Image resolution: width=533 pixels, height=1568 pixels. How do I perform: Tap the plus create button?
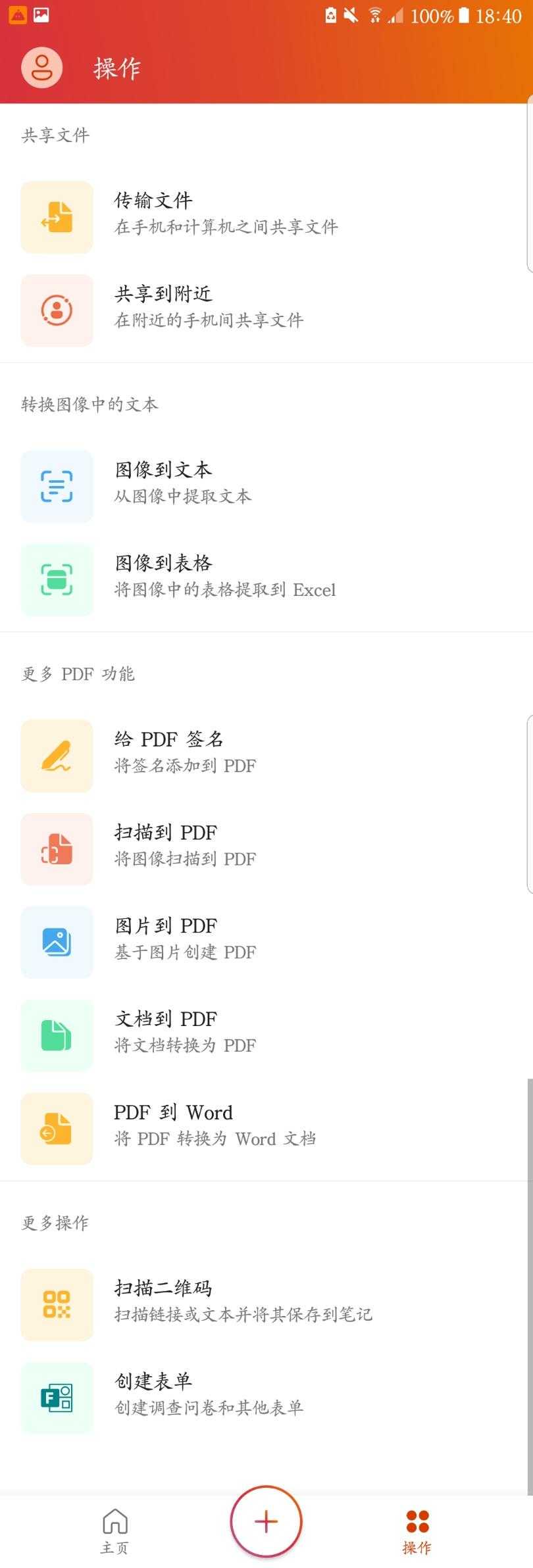[266, 1521]
